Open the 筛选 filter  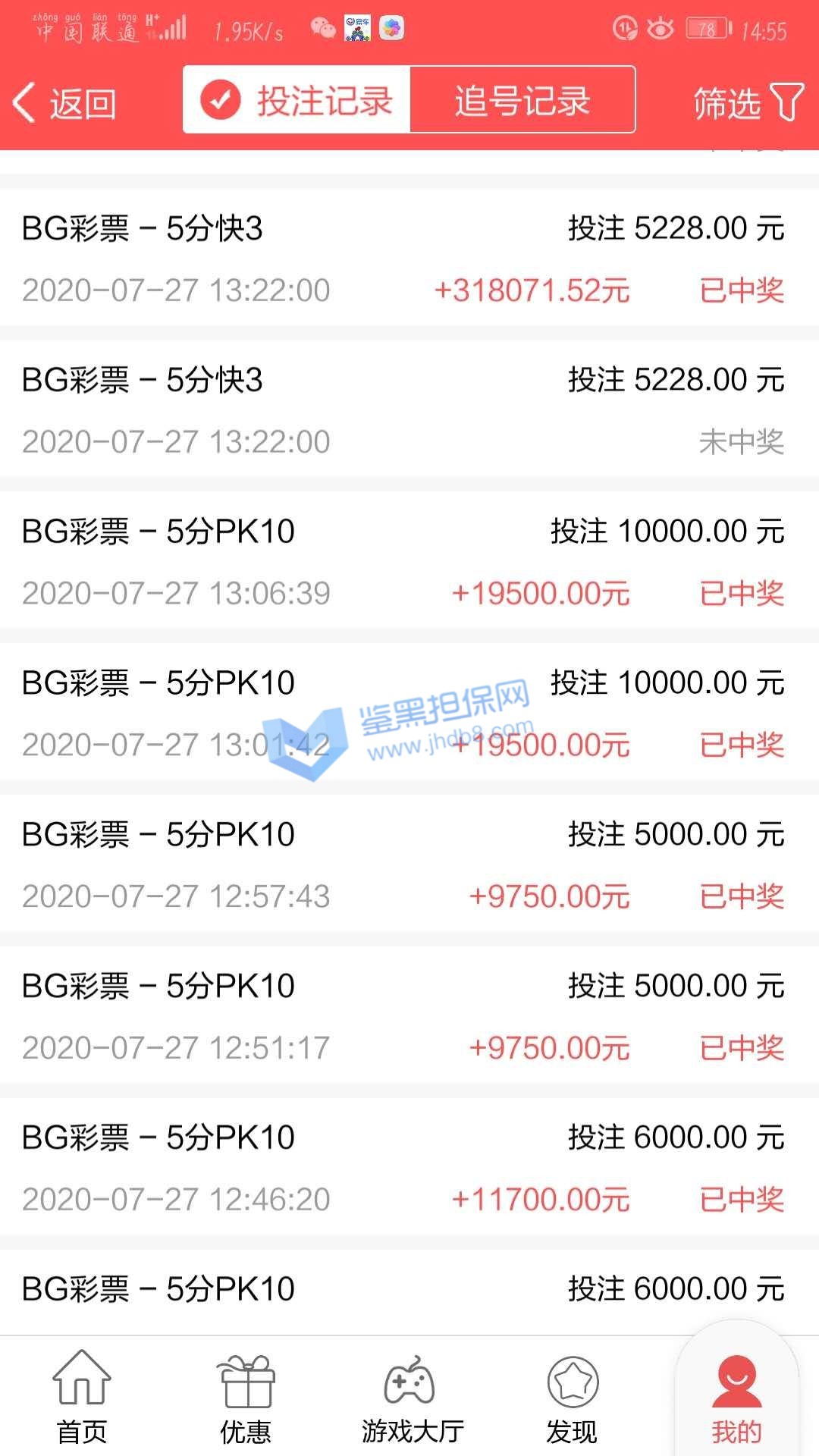point(747,103)
